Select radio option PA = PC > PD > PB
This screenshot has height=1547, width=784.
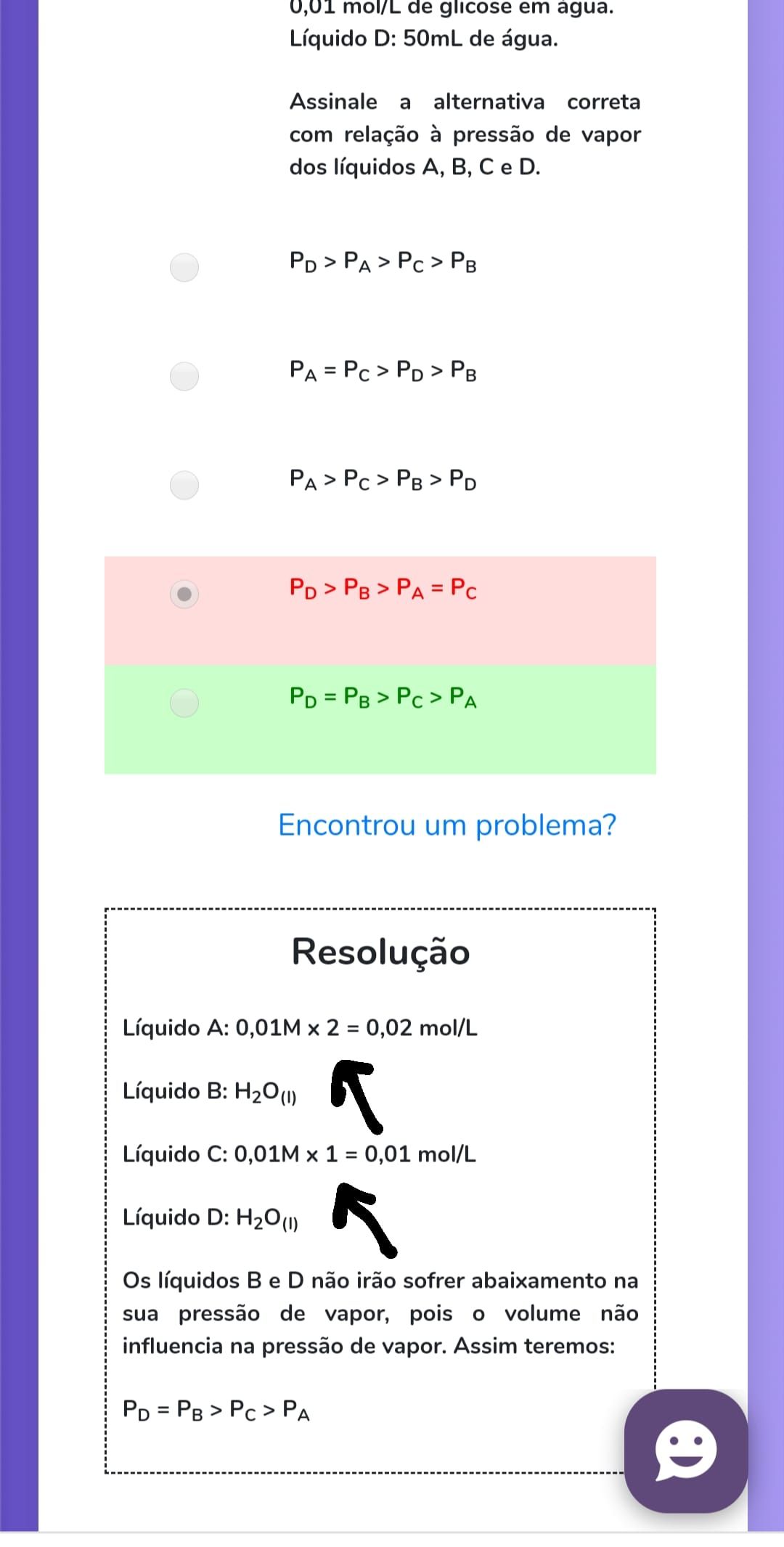point(184,376)
